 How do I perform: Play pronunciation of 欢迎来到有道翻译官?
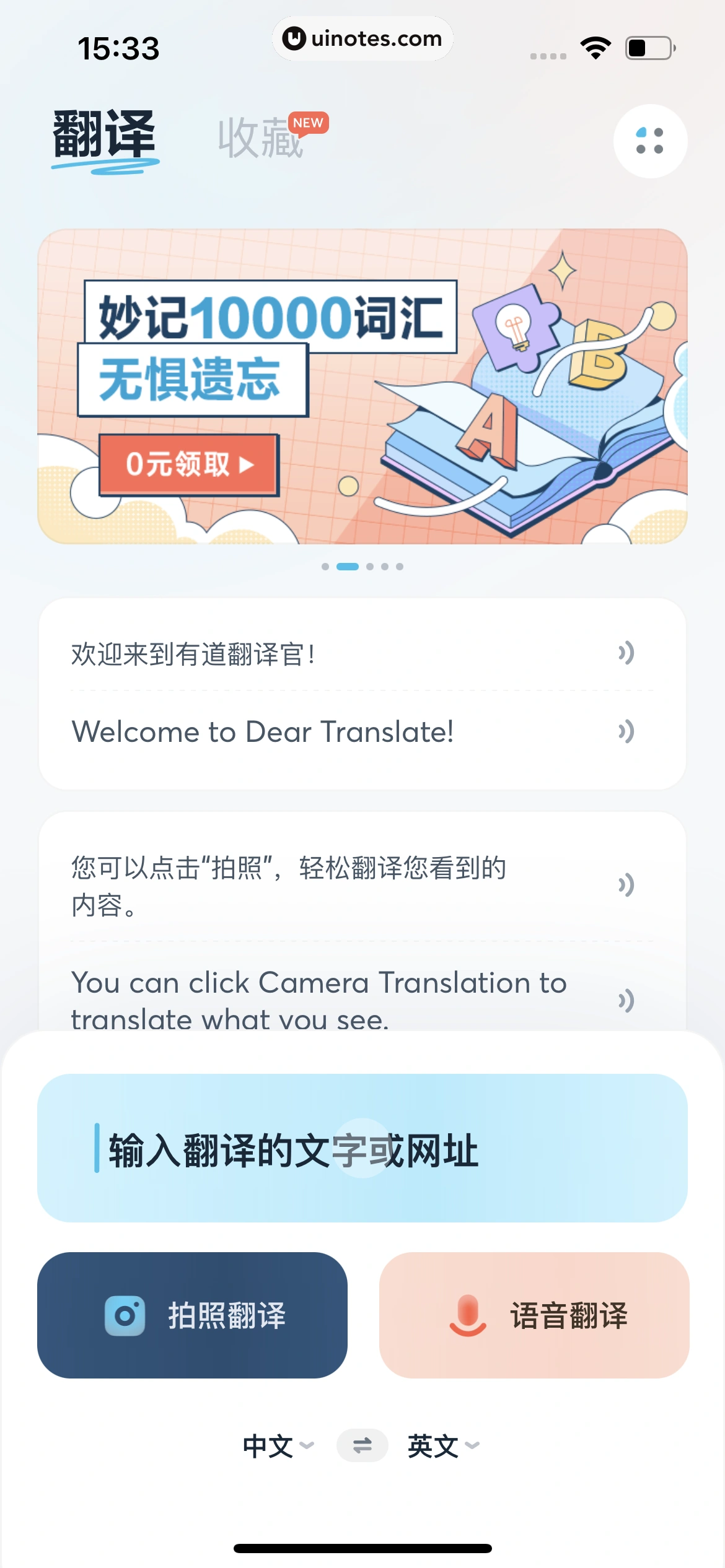(x=626, y=651)
